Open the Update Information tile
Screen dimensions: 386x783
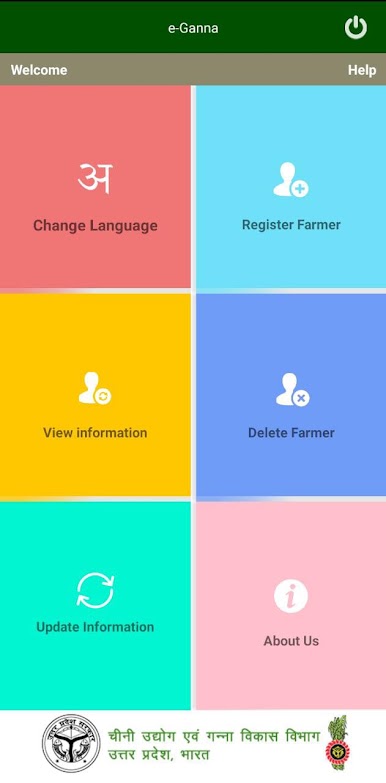tap(95, 605)
